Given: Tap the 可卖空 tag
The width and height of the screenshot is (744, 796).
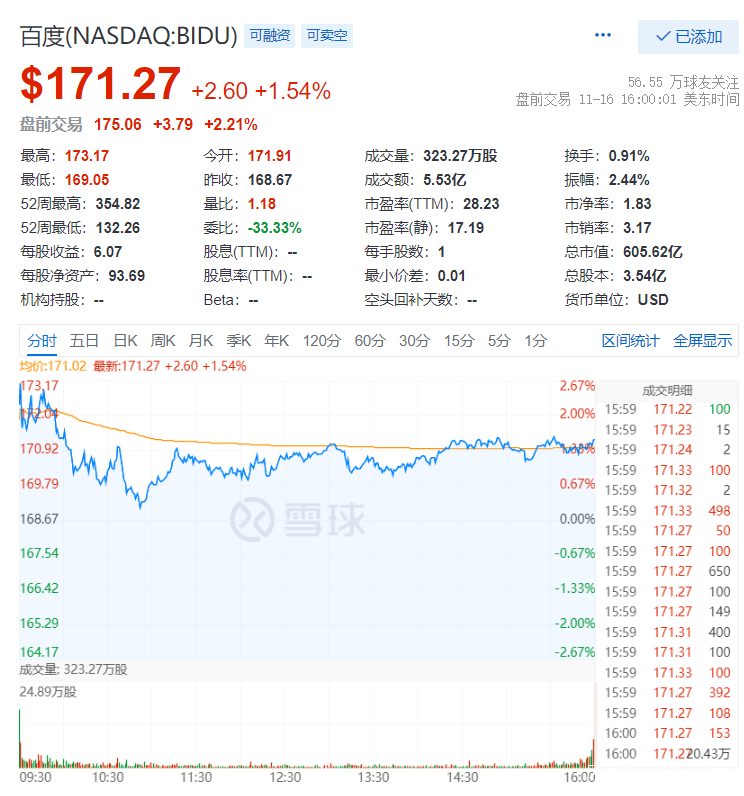Looking at the screenshot, I should tap(327, 36).
